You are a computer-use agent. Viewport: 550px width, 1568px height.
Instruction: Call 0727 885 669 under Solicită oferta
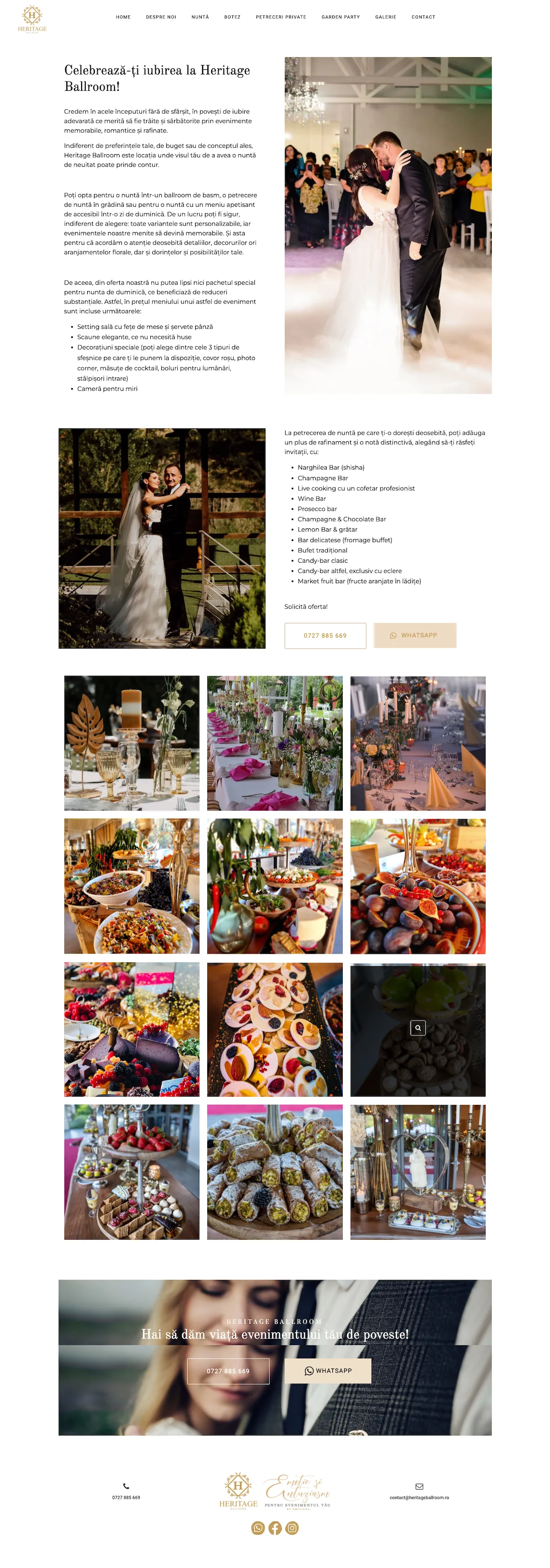(325, 636)
